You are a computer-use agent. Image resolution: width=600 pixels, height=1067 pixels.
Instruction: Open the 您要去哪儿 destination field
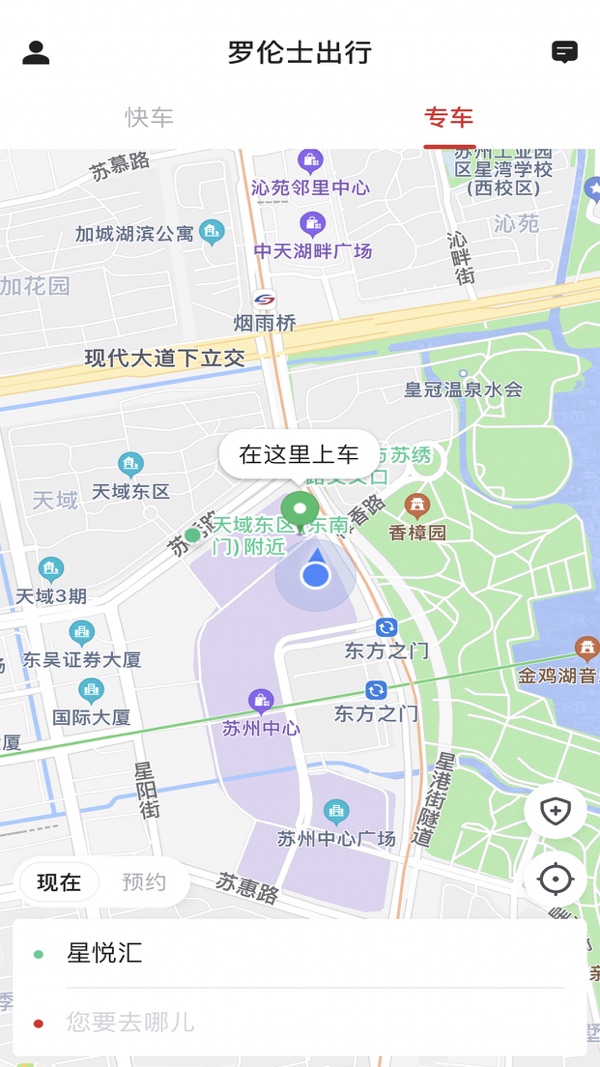pyautogui.click(x=299, y=1022)
